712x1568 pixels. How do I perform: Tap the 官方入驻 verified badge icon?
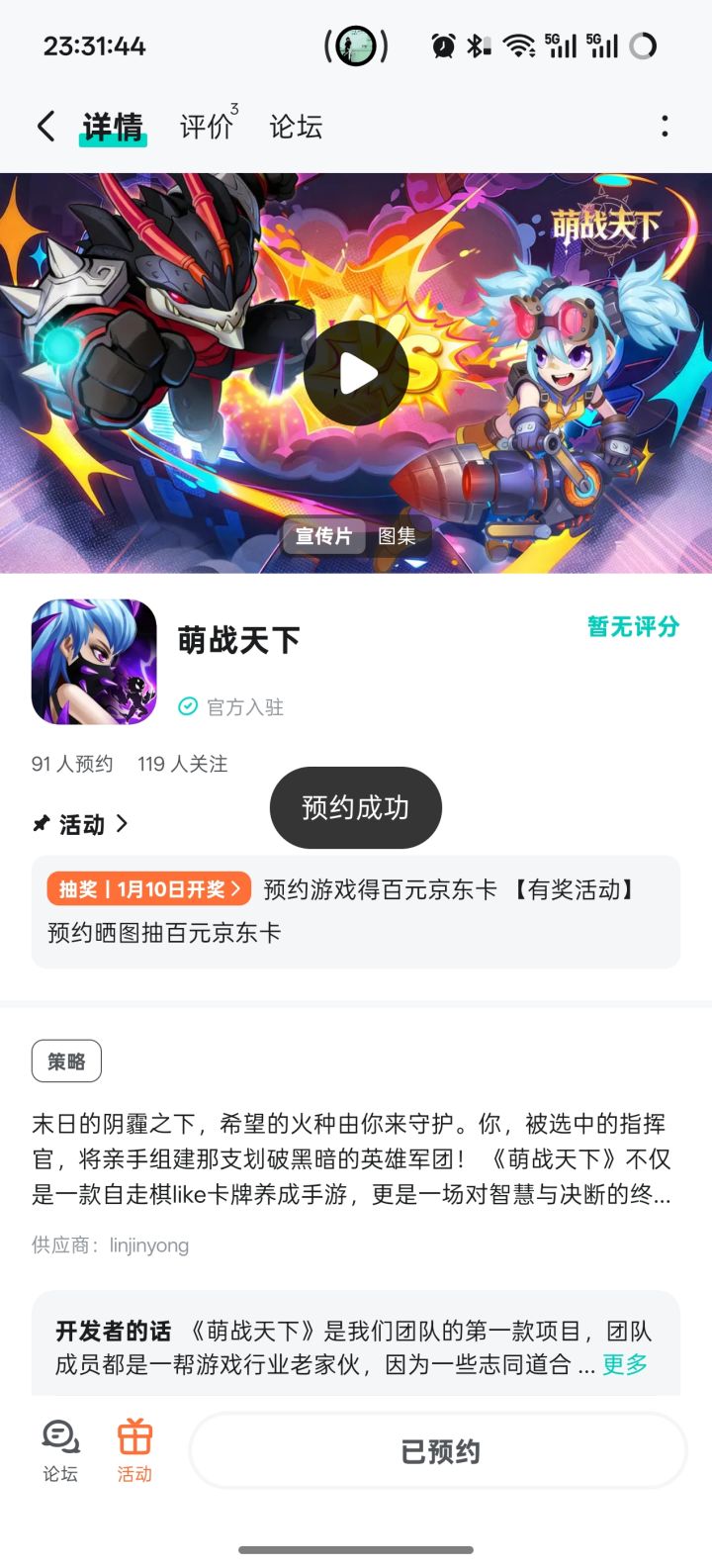coord(186,706)
